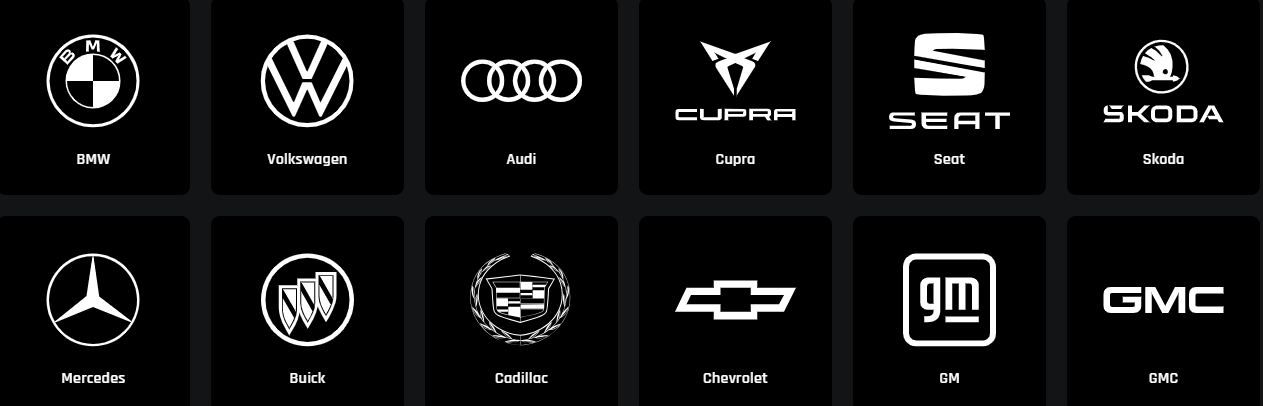Open the Cupra brand tile
Viewport: 1263px width, 406px height.
(735, 95)
